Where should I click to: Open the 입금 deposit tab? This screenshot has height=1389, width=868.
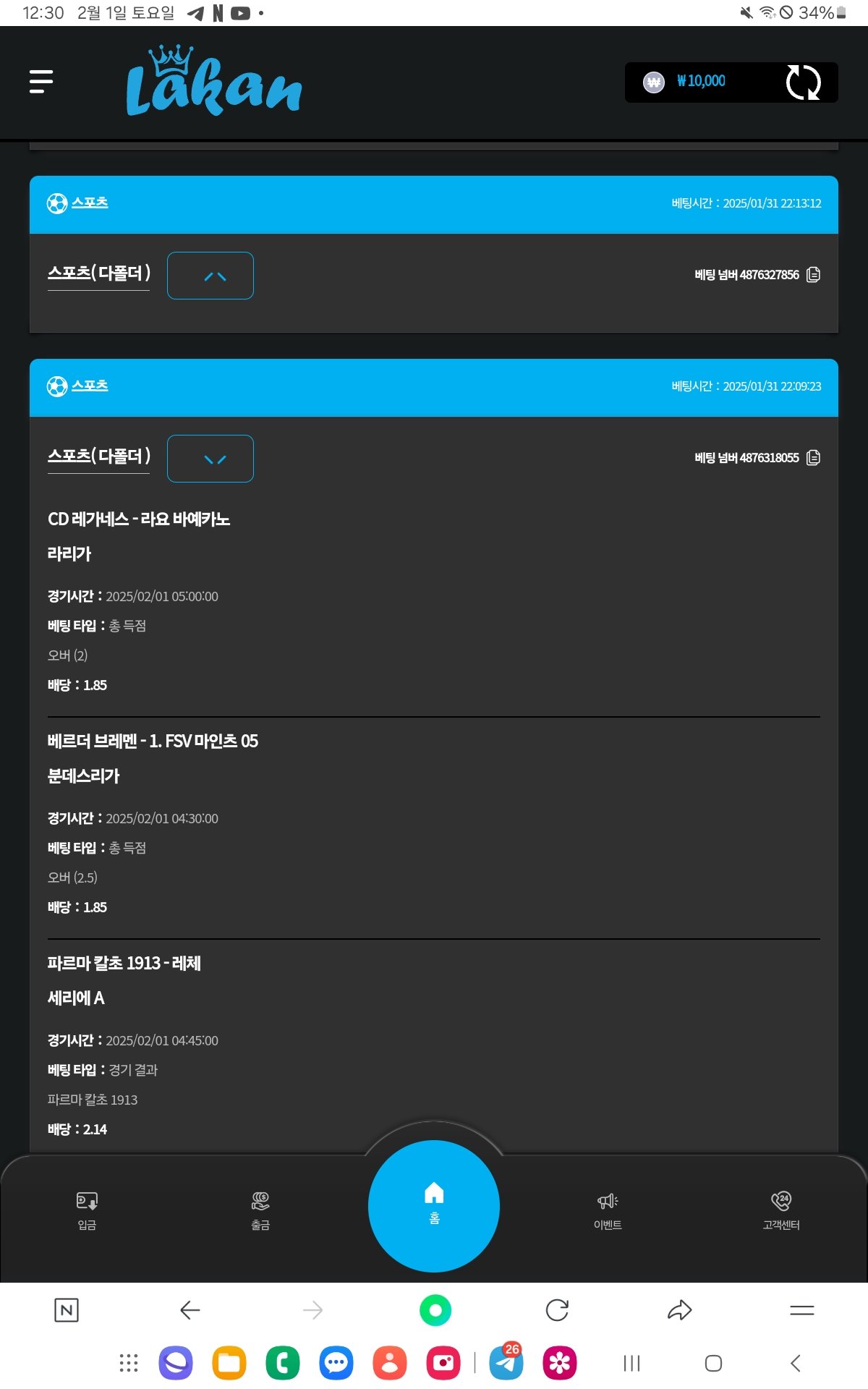(x=87, y=1210)
